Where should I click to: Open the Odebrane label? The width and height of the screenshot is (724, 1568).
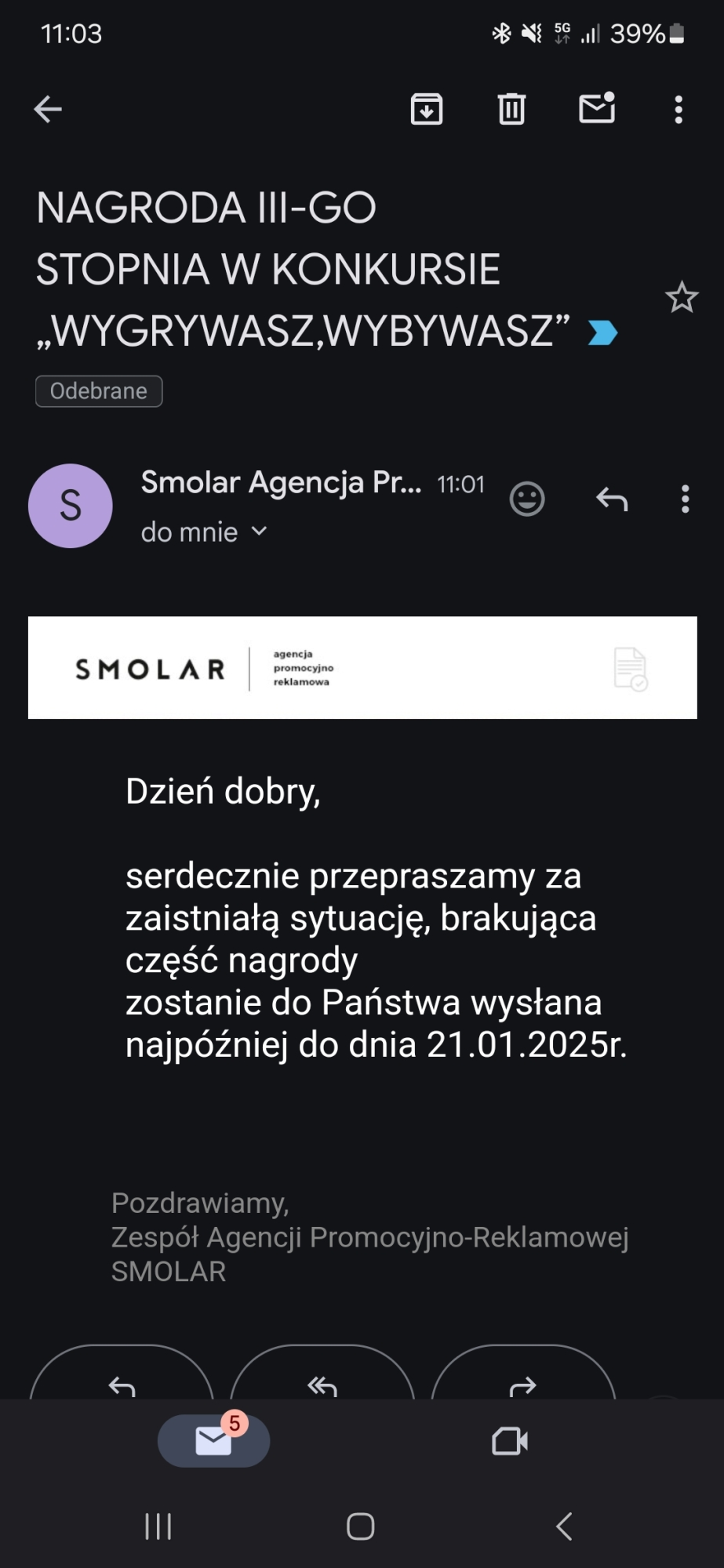[99, 391]
